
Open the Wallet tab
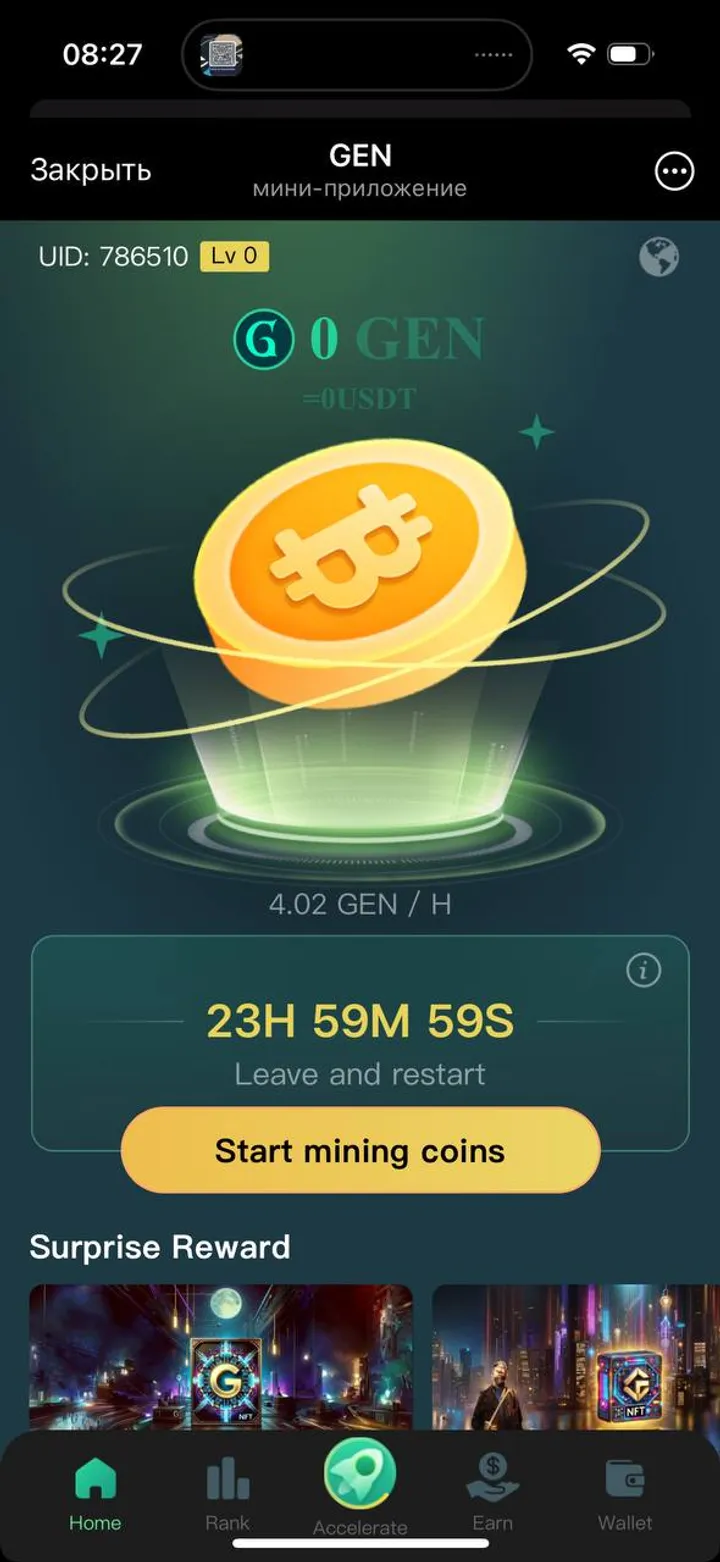point(625,1494)
